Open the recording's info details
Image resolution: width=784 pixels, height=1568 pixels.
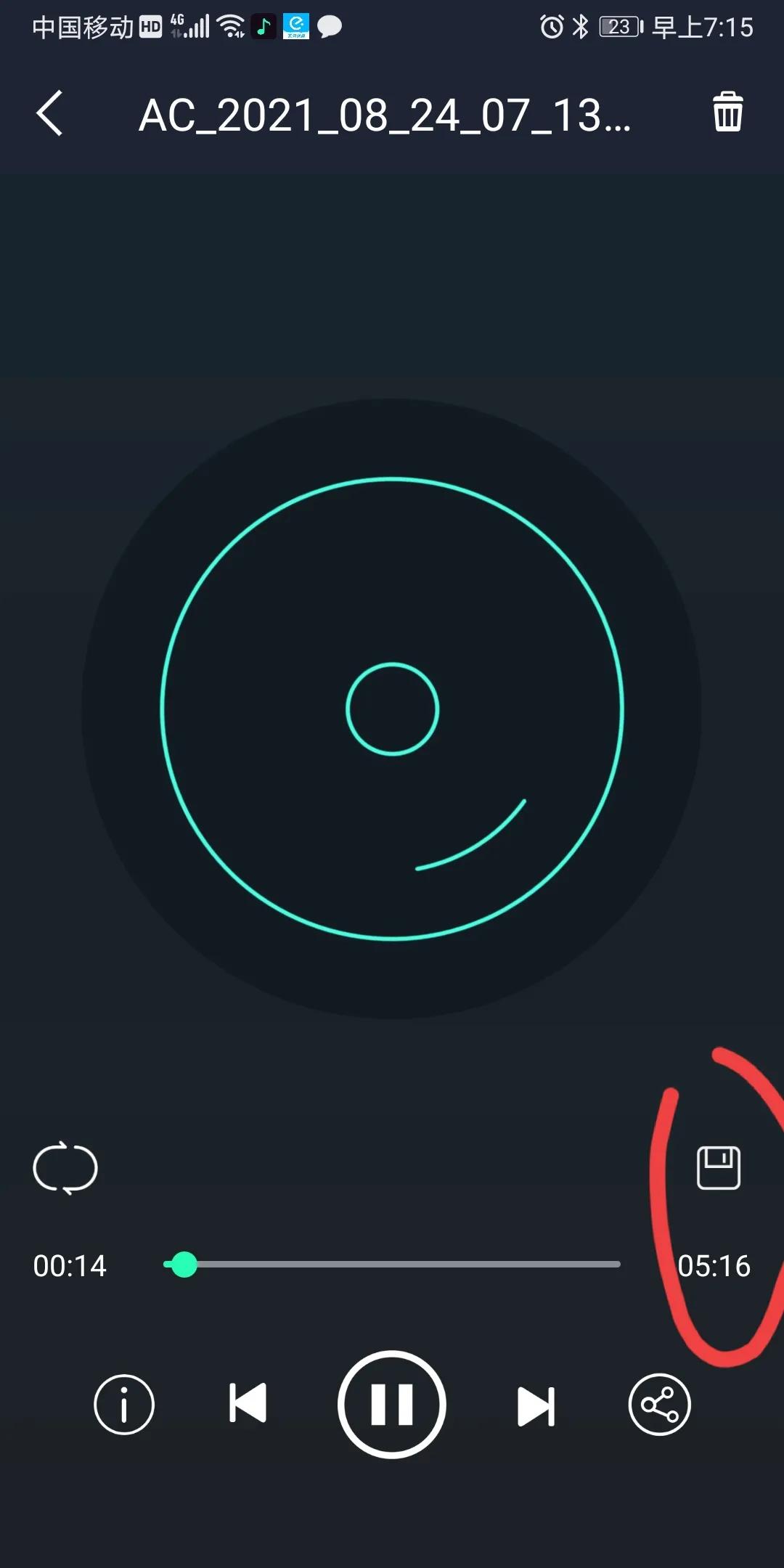(x=123, y=1405)
